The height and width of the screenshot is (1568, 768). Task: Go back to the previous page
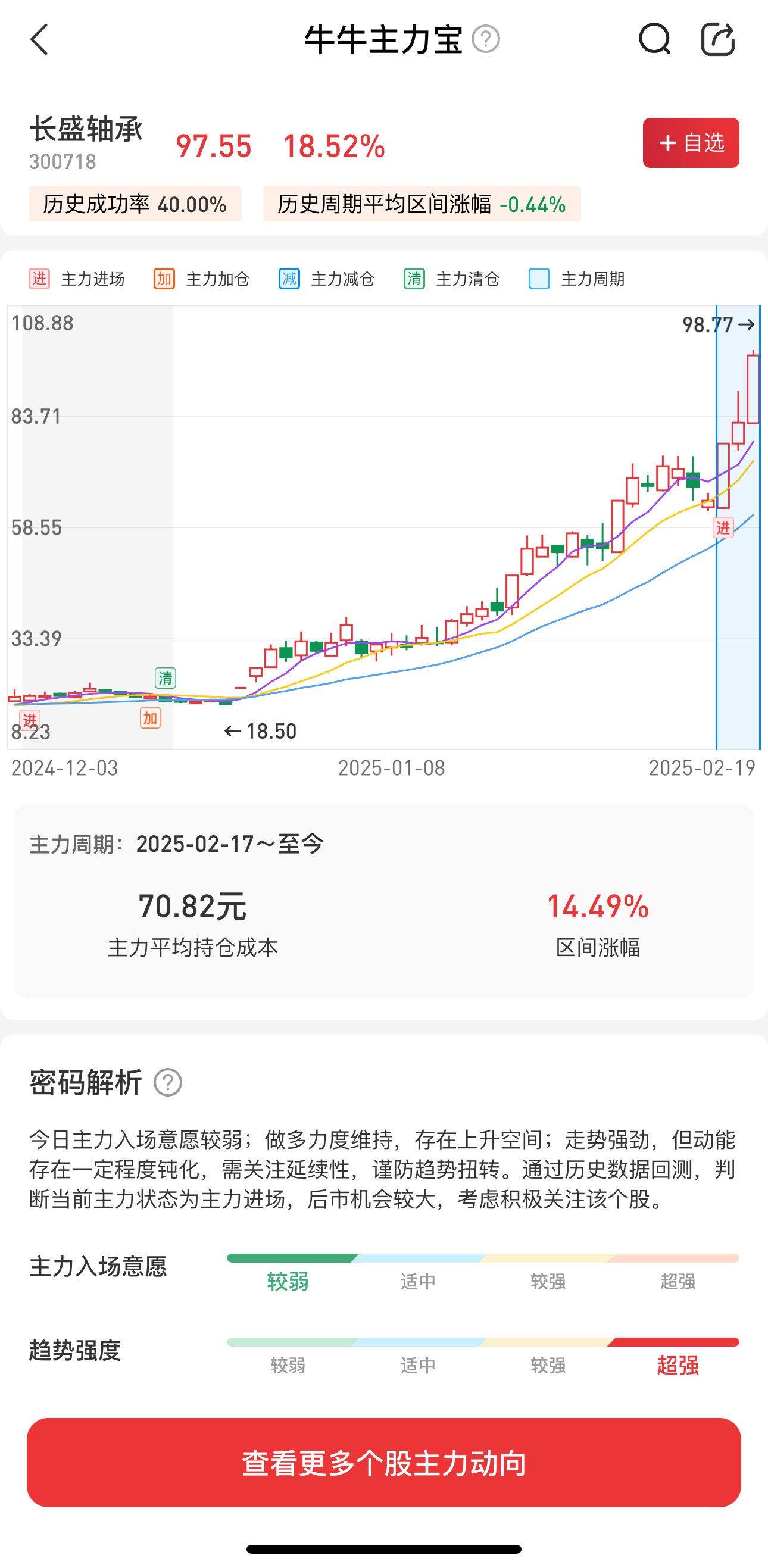[x=39, y=39]
